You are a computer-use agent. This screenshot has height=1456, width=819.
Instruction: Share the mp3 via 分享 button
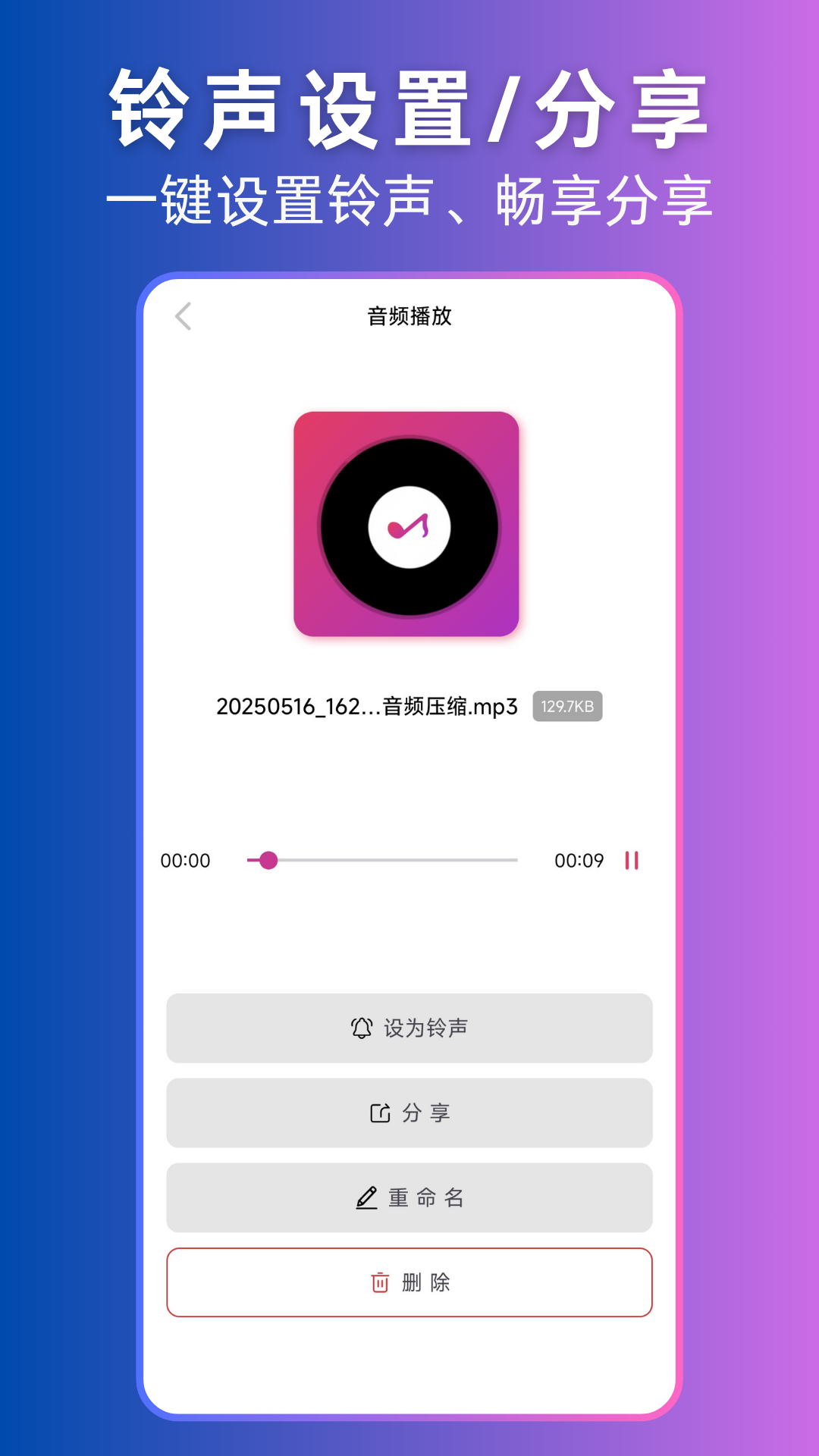(x=409, y=1112)
